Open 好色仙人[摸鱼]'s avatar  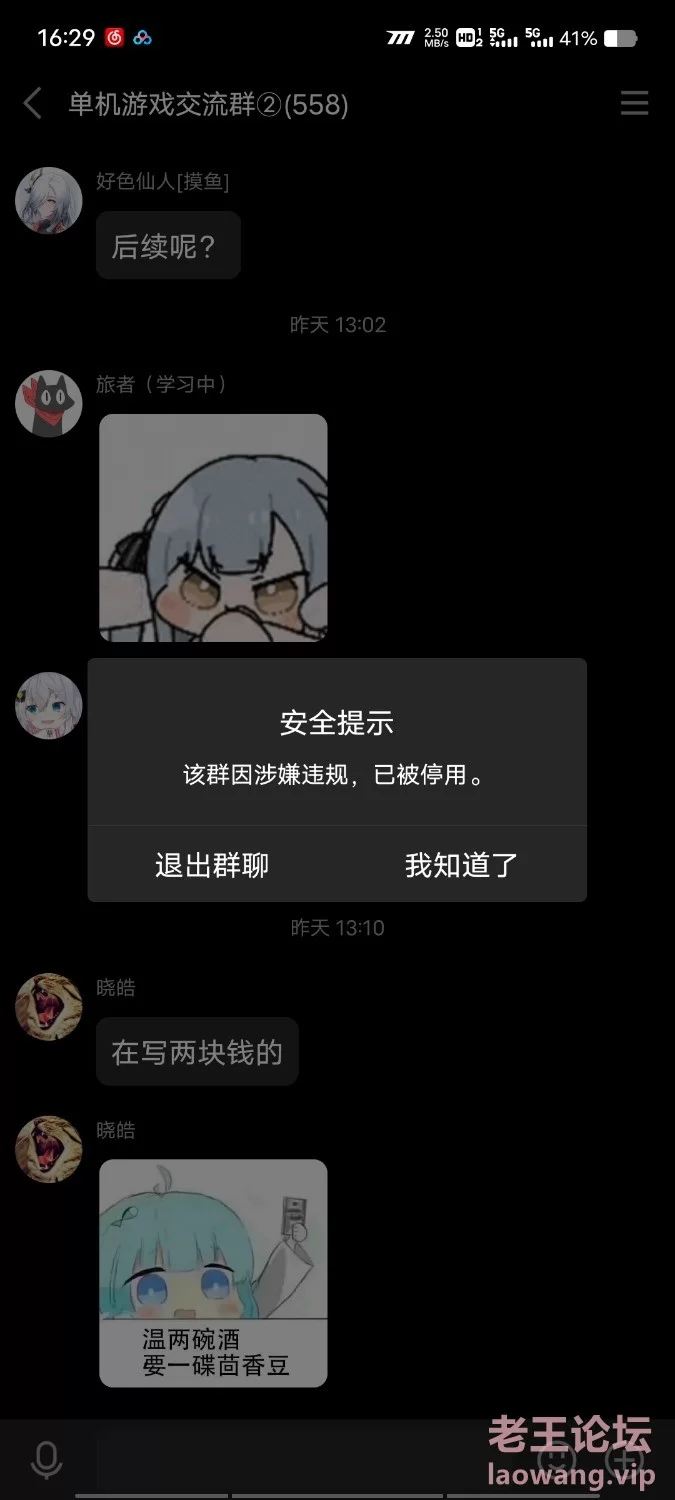point(48,201)
